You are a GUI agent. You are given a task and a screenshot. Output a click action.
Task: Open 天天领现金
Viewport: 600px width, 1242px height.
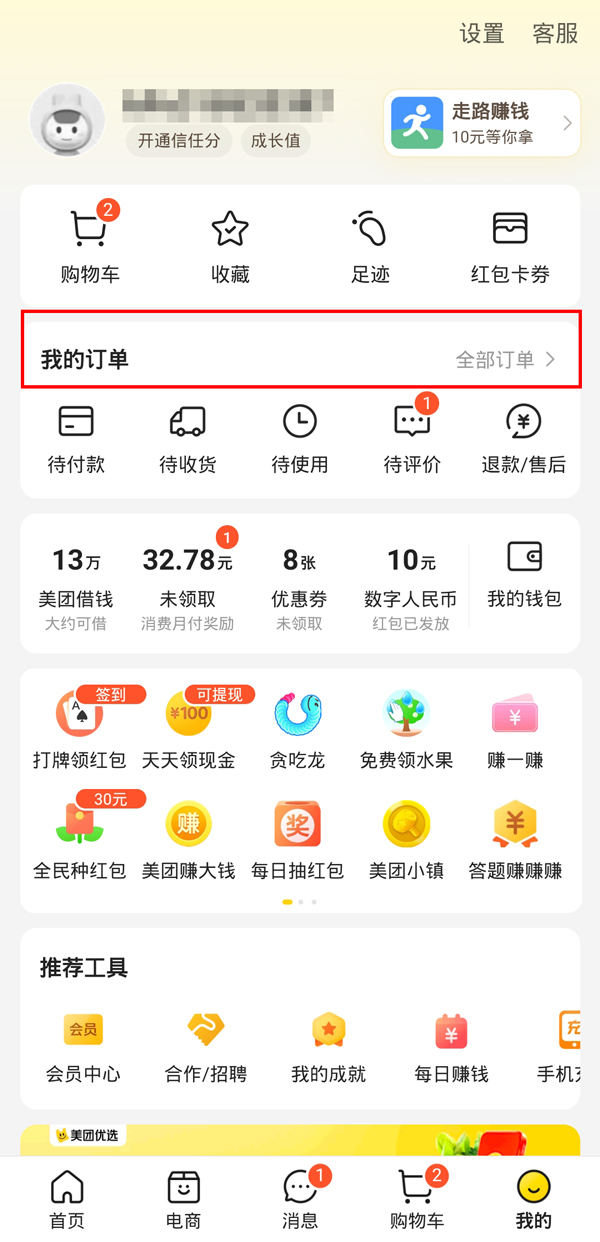coord(188,728)
